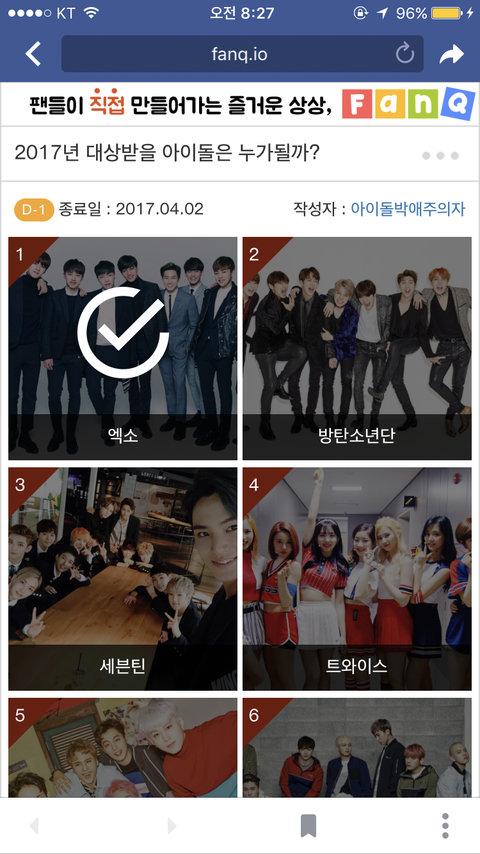Open the three-dot menu beside the poll title

click(x=440, y=156)
